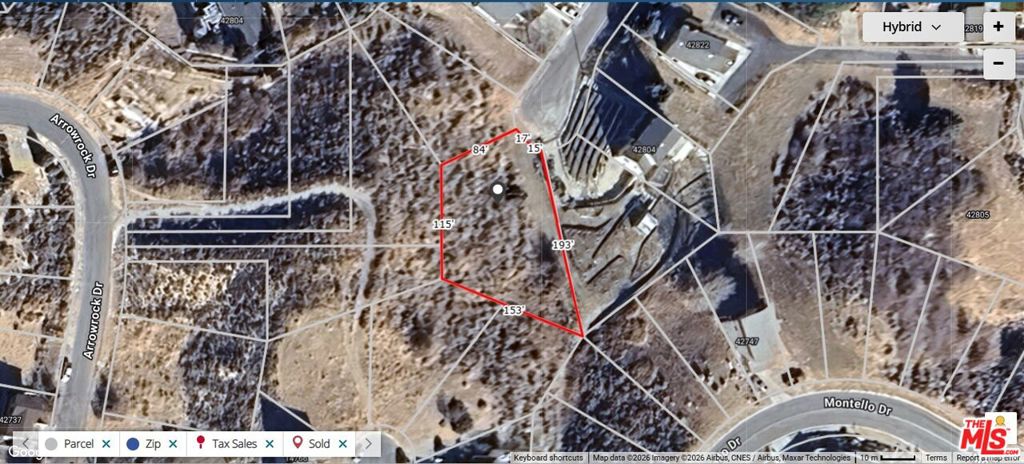Screen dimensions: 1024x464
Task: Show next legend chips with right arrow
Action: coord(368,443)
